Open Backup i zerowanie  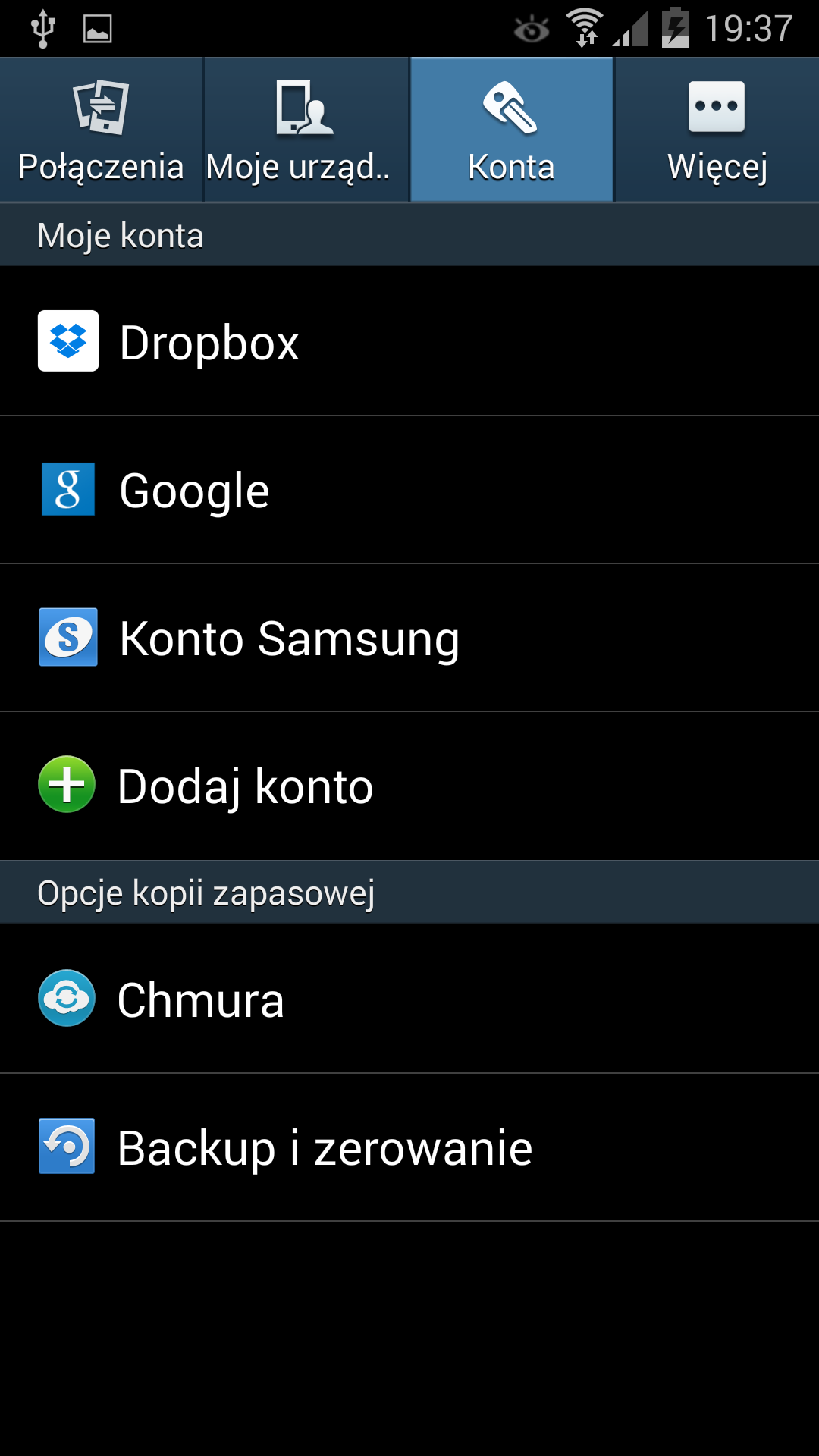[409, 1147]
